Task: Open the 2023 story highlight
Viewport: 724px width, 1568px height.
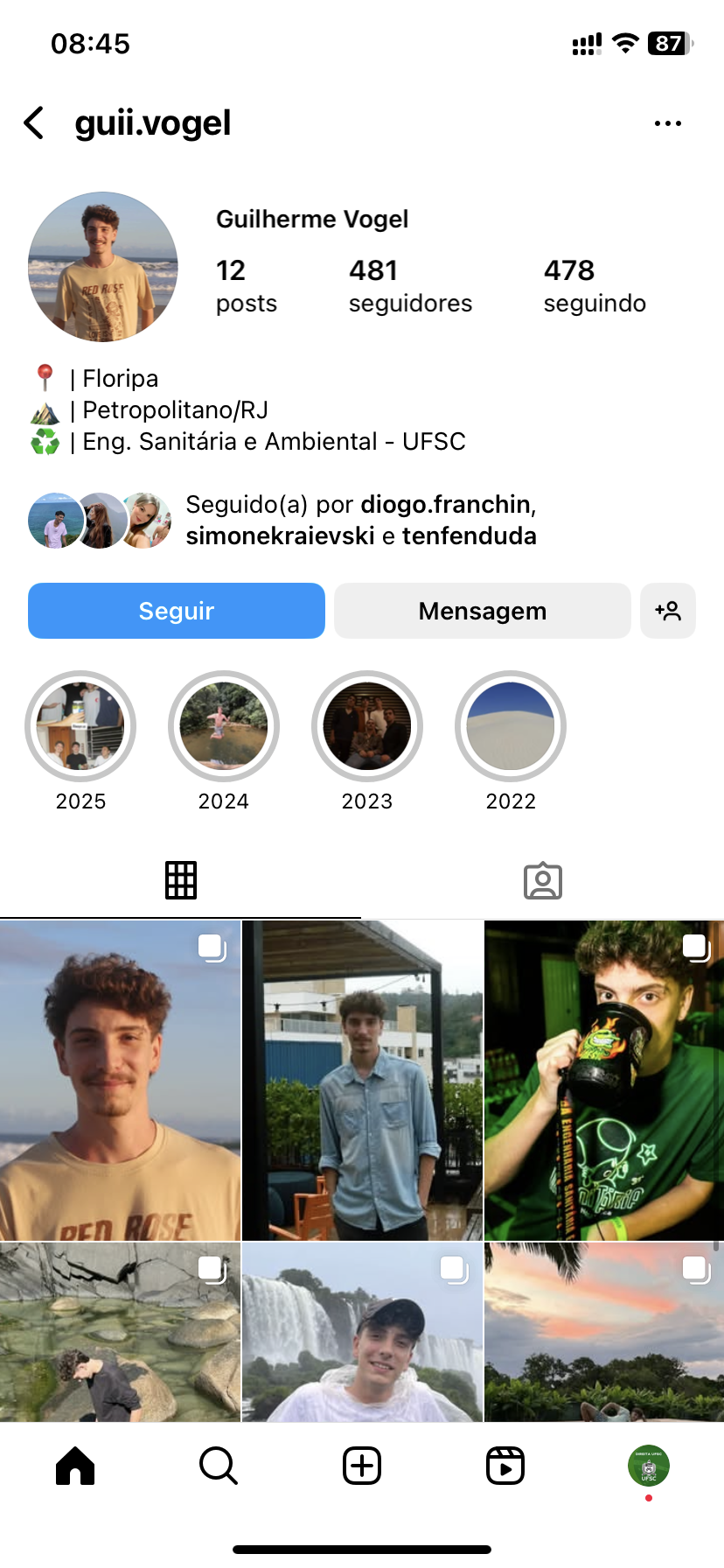Action: pyautogui.click(x=367, y=726)
